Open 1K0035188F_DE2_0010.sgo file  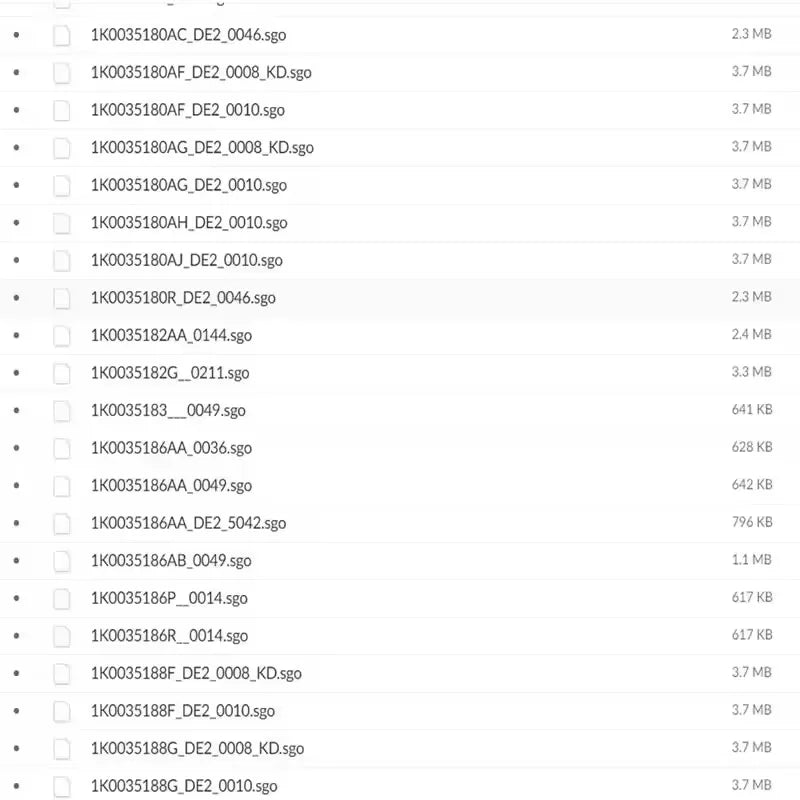(x=182, y=711)
